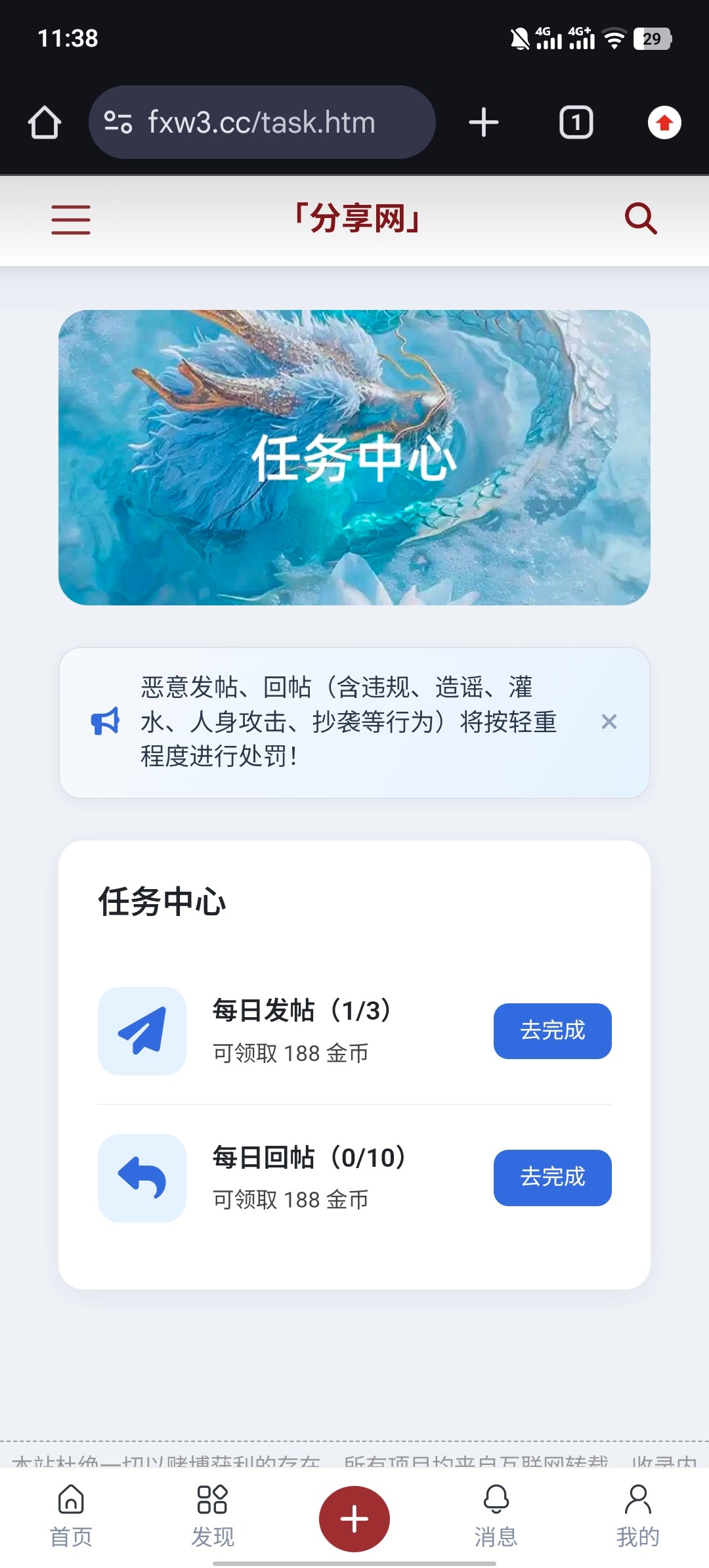
Task: Tap 去完成 for 每日回帖 task
Action: click(x=552, y=1177)
